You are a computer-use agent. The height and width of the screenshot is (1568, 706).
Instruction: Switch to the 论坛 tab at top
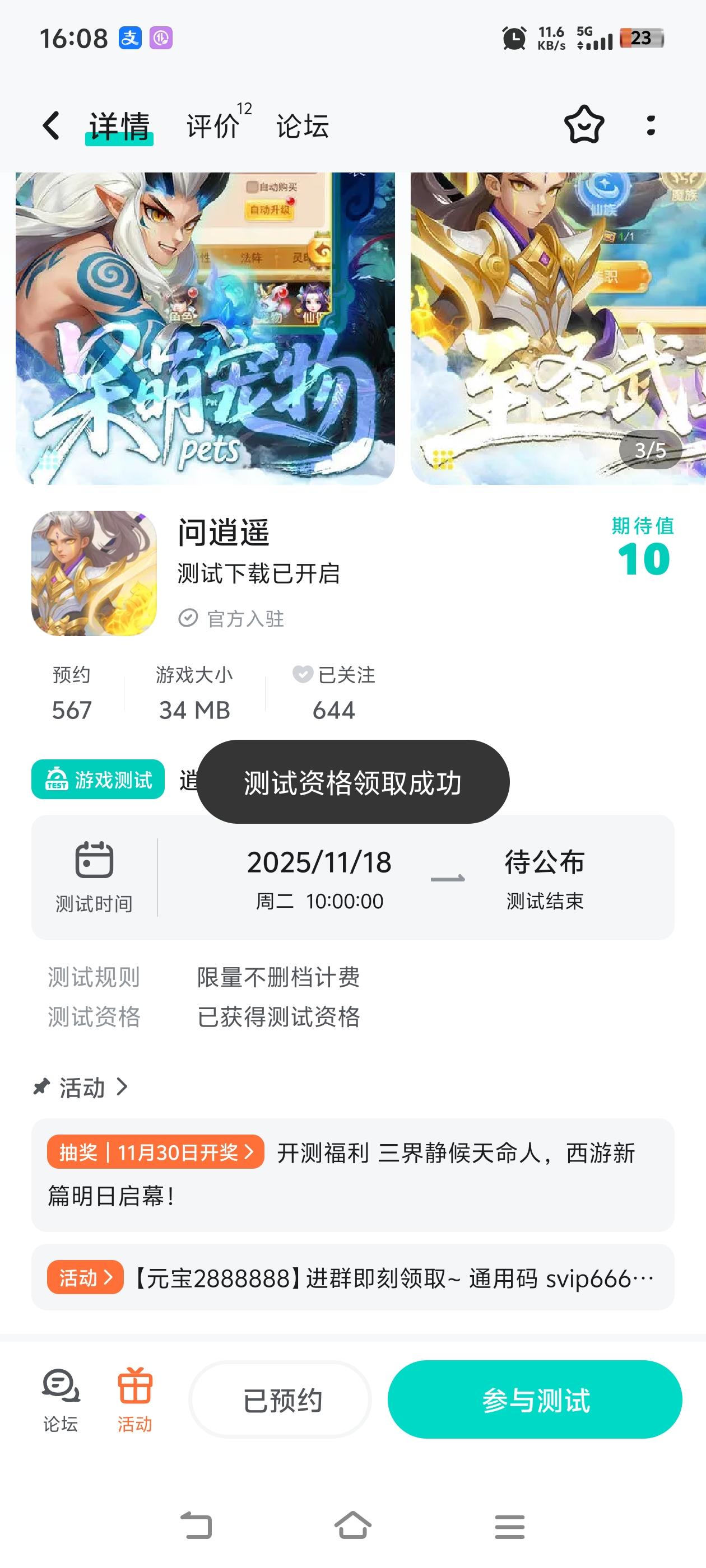click(x=301, y=126)
